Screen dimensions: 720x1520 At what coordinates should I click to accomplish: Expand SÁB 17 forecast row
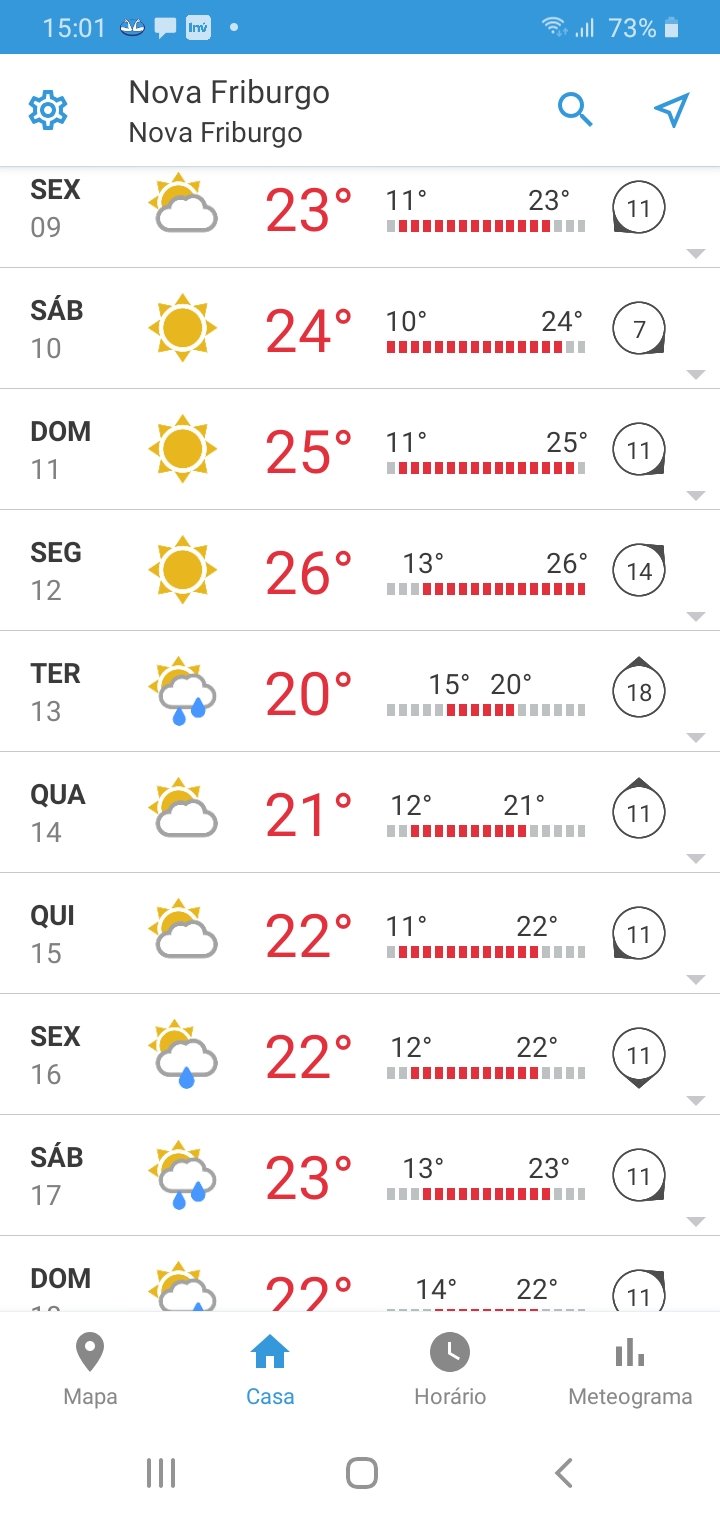tap(360, 1176)
